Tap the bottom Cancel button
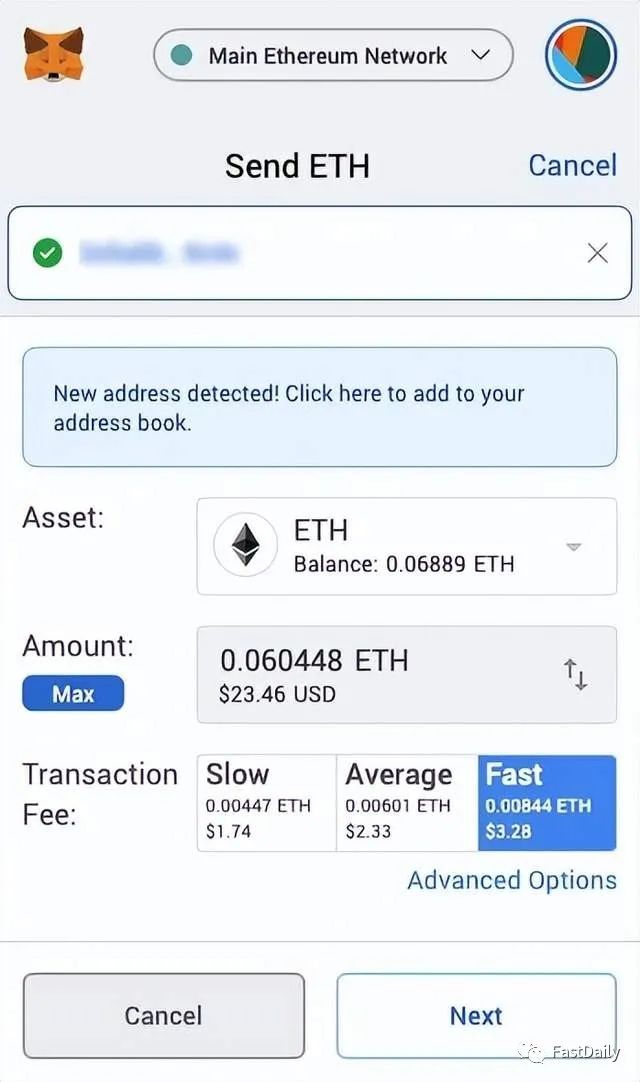 164,1016
